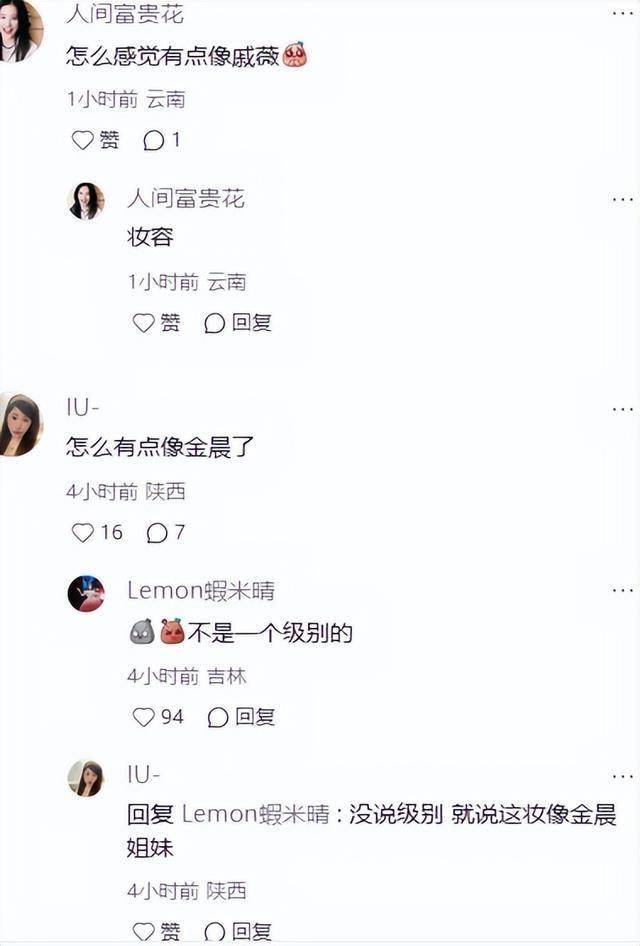Viewport: 640px width, 946px height.
Task: Like 人间富贵花's reply 妆容
Action: tap(144, 323)
